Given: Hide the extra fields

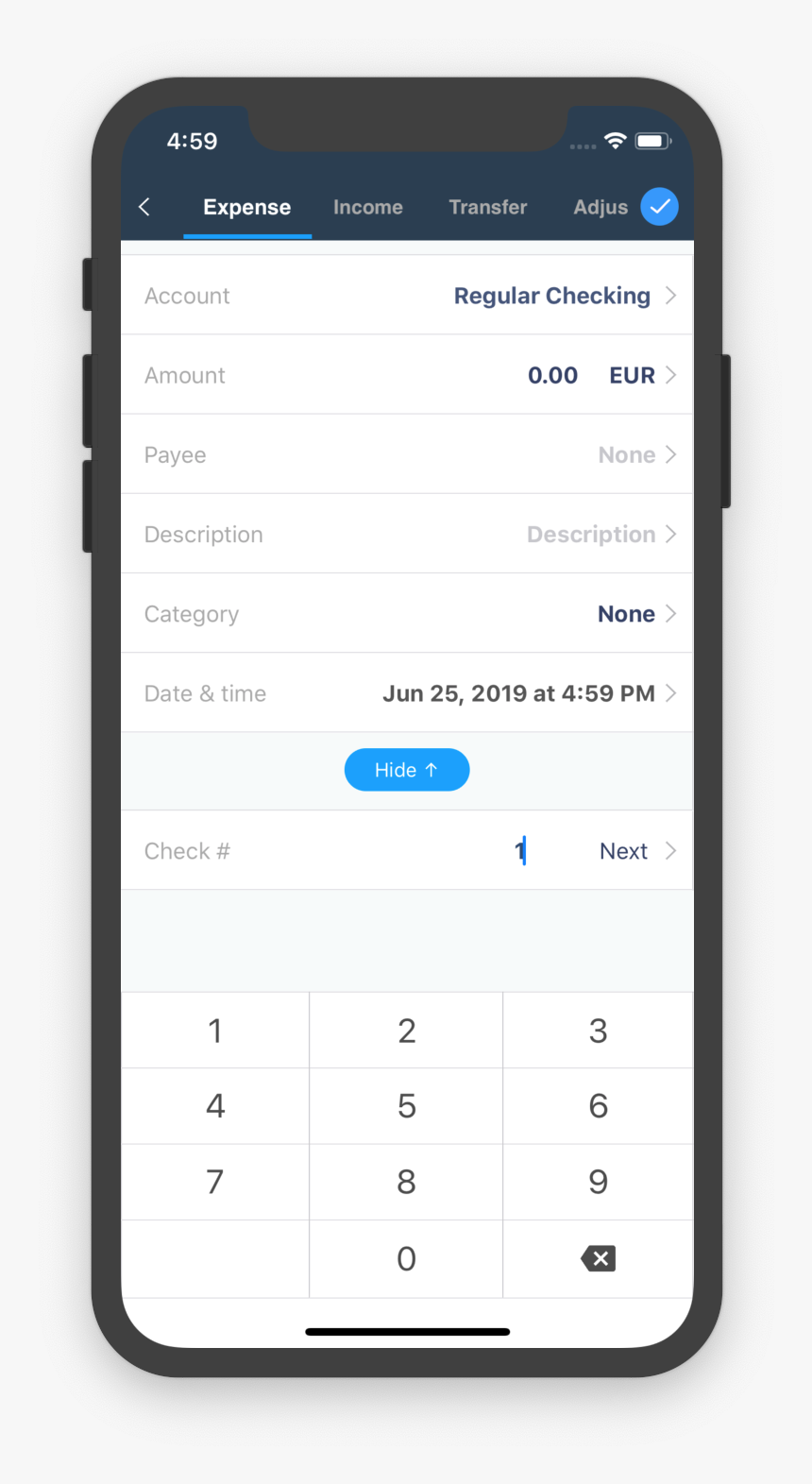Looking at the screenshot, I should click(x=406, y=770).
